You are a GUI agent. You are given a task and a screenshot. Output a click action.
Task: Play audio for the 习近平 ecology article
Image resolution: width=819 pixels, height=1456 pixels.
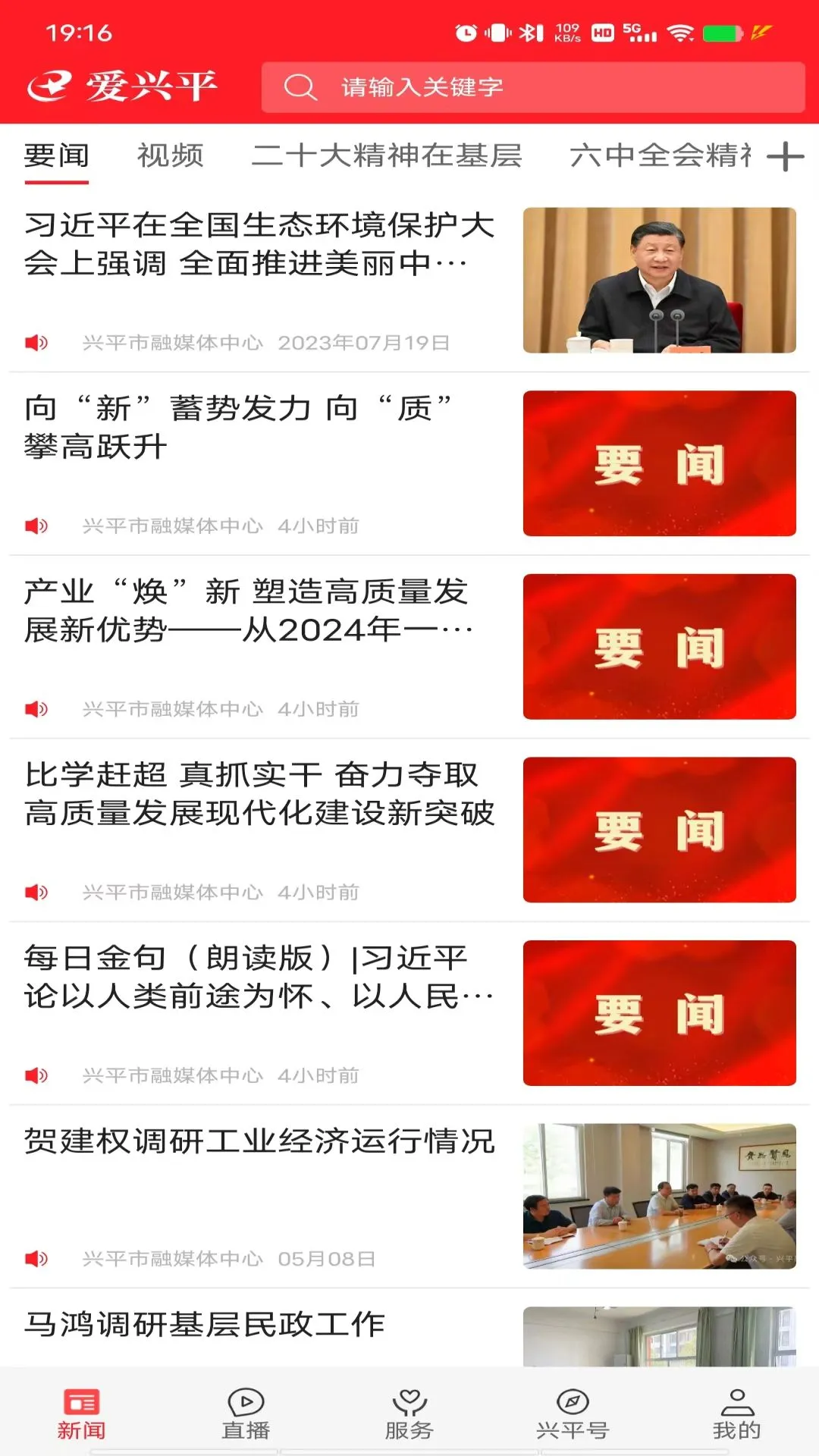(x=36, y=342)
